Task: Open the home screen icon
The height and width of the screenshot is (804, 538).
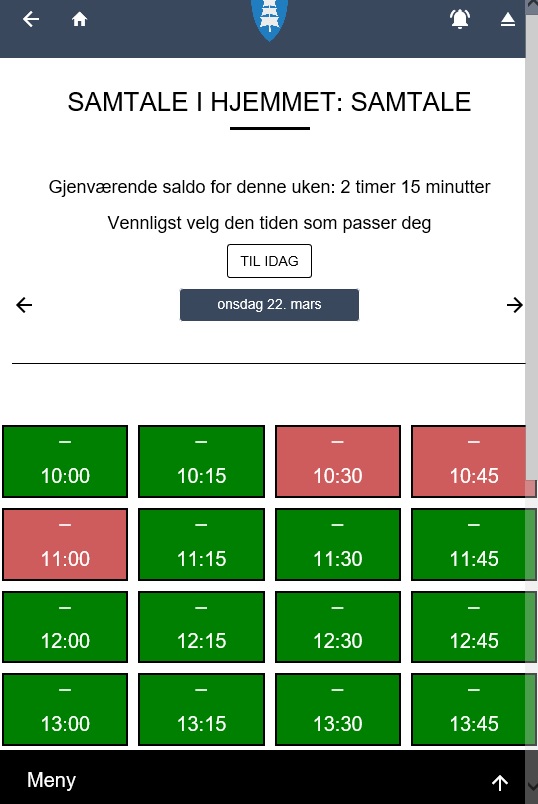Action: coord(79,19)
